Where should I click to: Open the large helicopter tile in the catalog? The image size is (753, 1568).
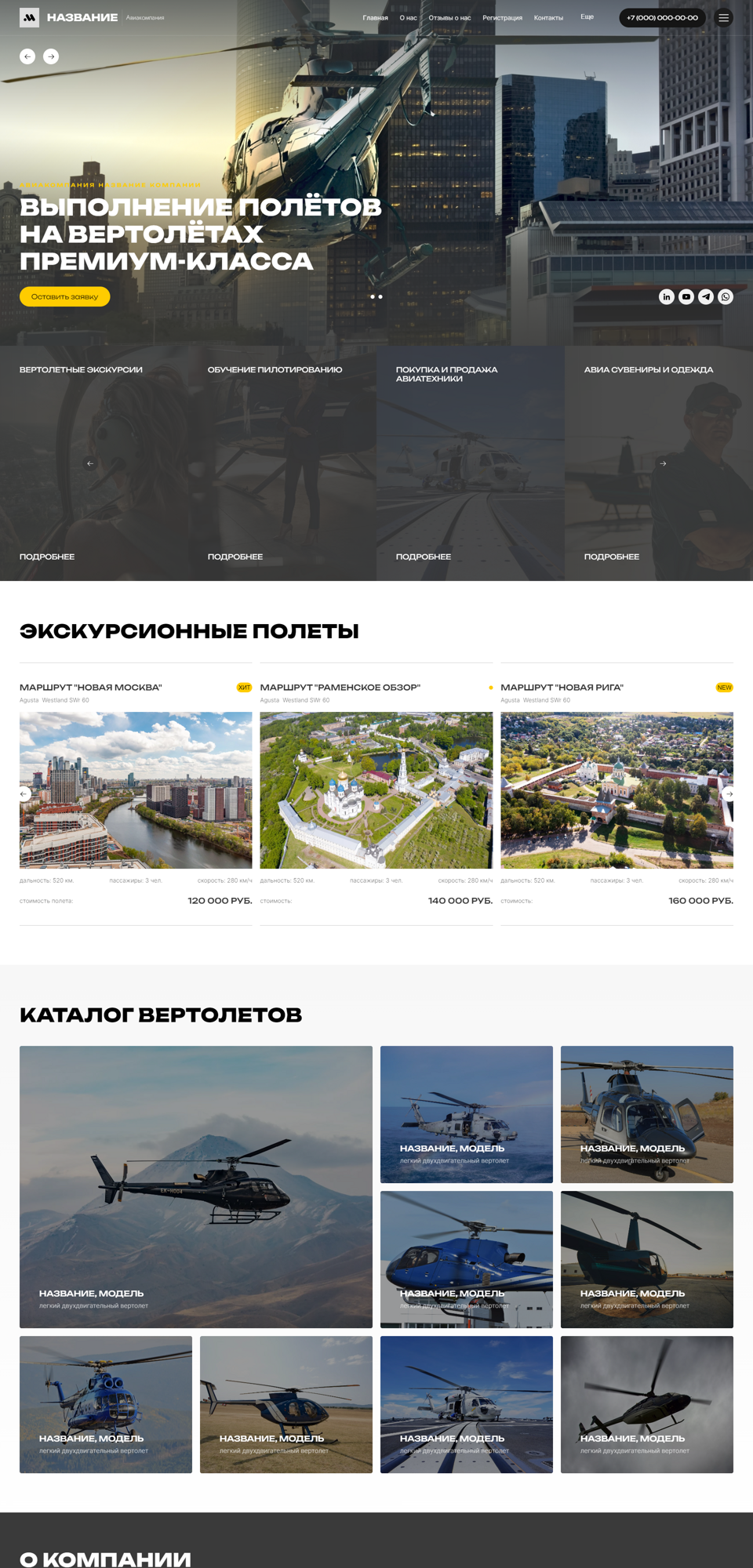tap(196, 1187)
